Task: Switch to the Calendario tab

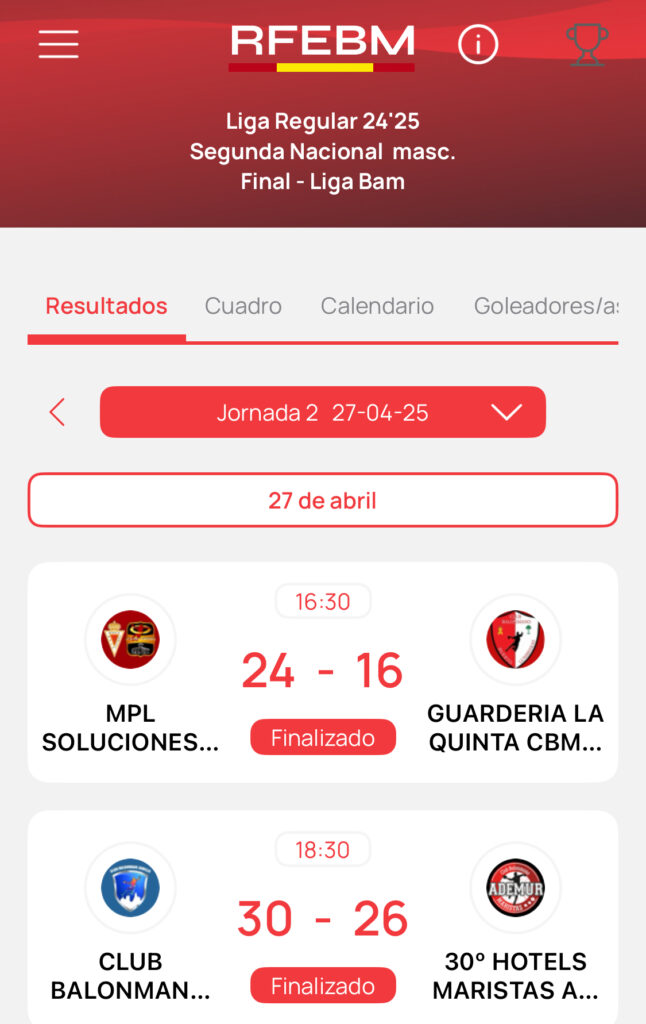Action: click(377, 306)
